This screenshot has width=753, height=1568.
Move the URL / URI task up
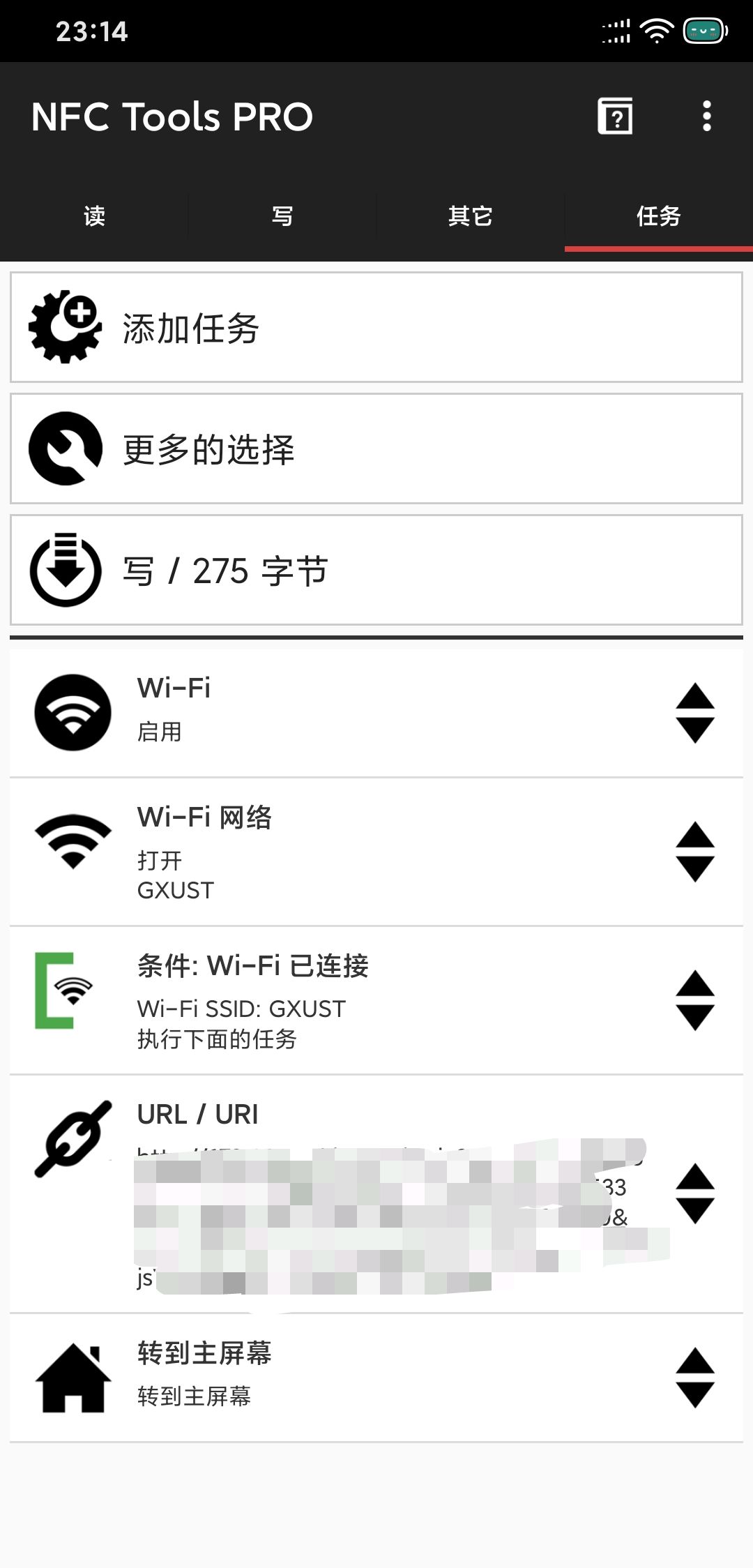point(695,1176)
